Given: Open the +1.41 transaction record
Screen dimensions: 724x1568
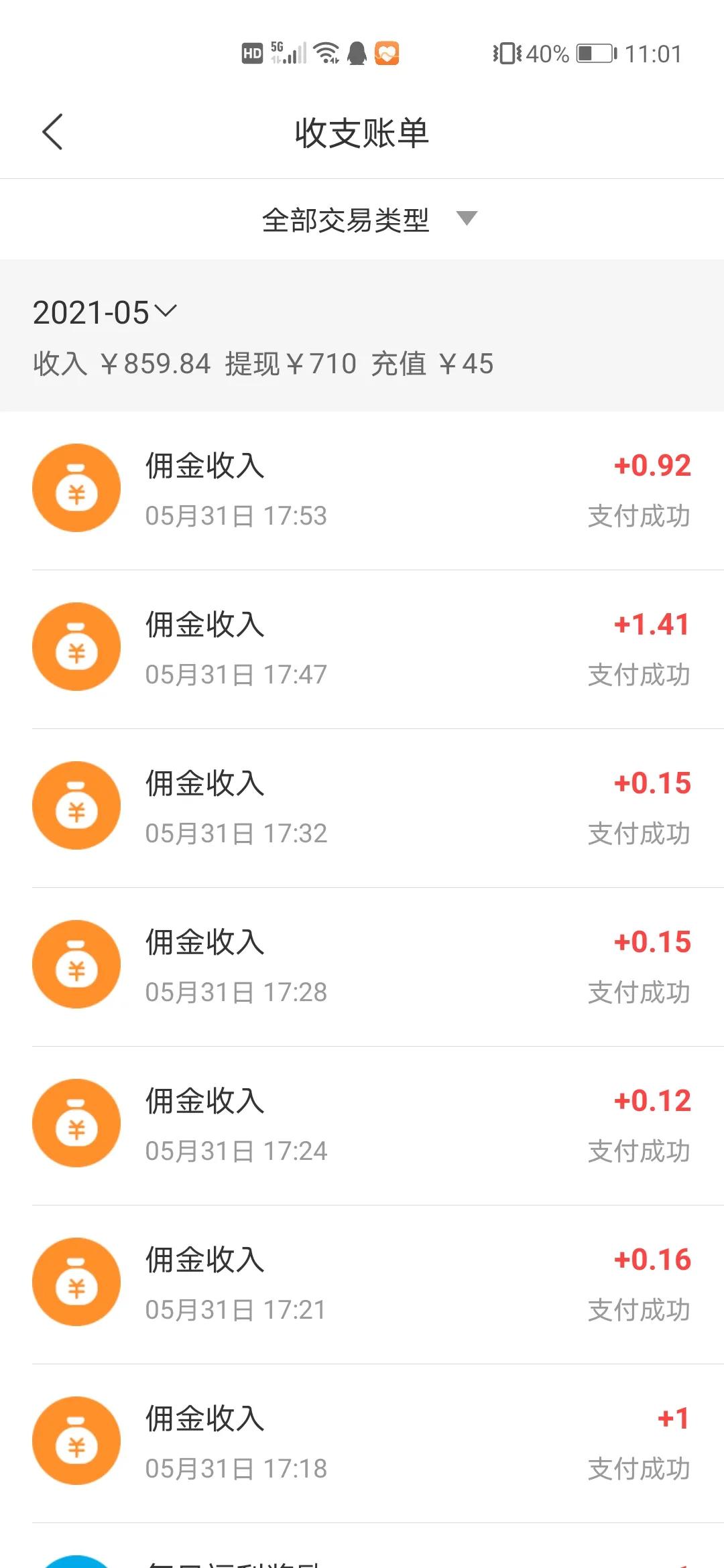Looking at the screenshot, I should [362, 647].
